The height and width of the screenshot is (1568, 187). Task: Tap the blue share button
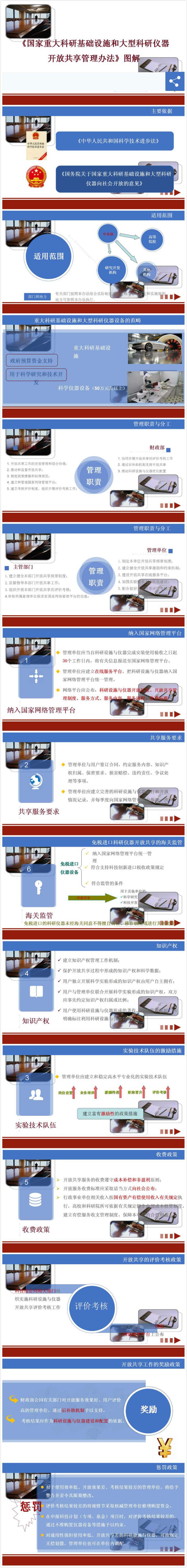(x=175, y=82)
